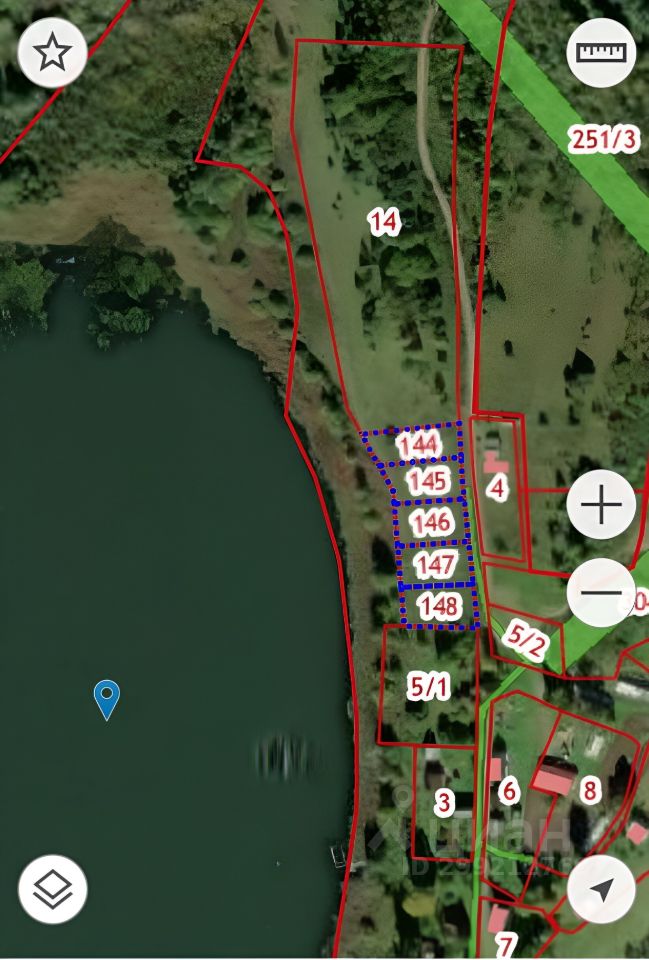Open the ruler measurement tool
This screenshot has height=960, width=649.
(x=601, y=52)
